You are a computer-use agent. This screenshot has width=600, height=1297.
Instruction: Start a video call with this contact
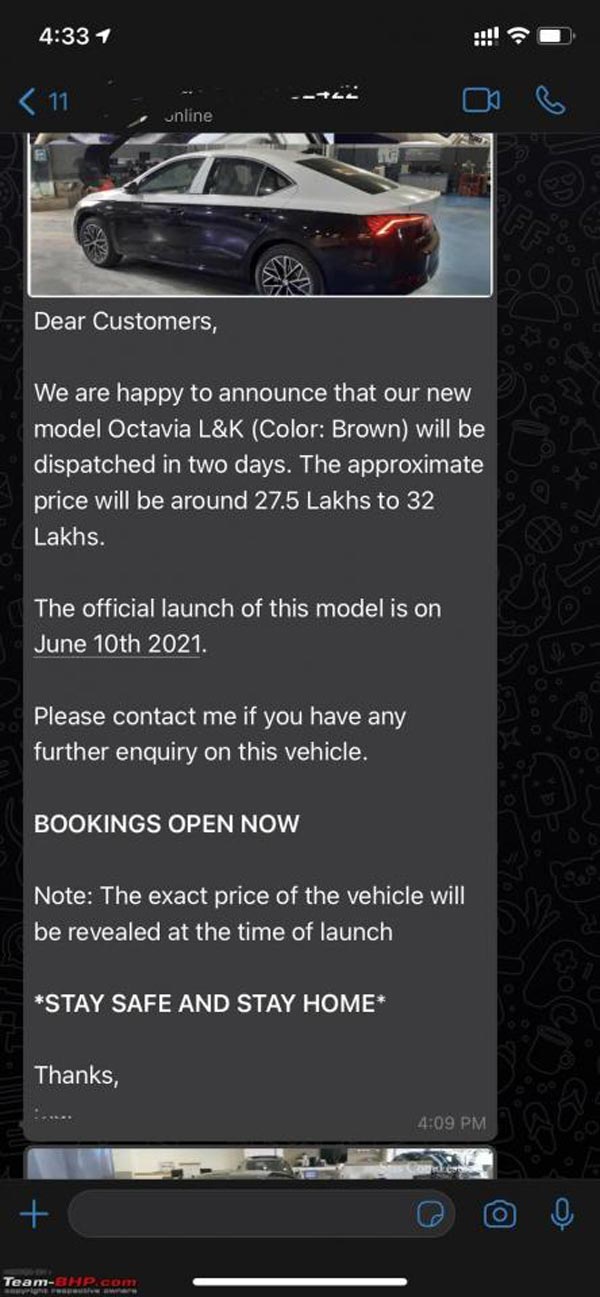481,100
